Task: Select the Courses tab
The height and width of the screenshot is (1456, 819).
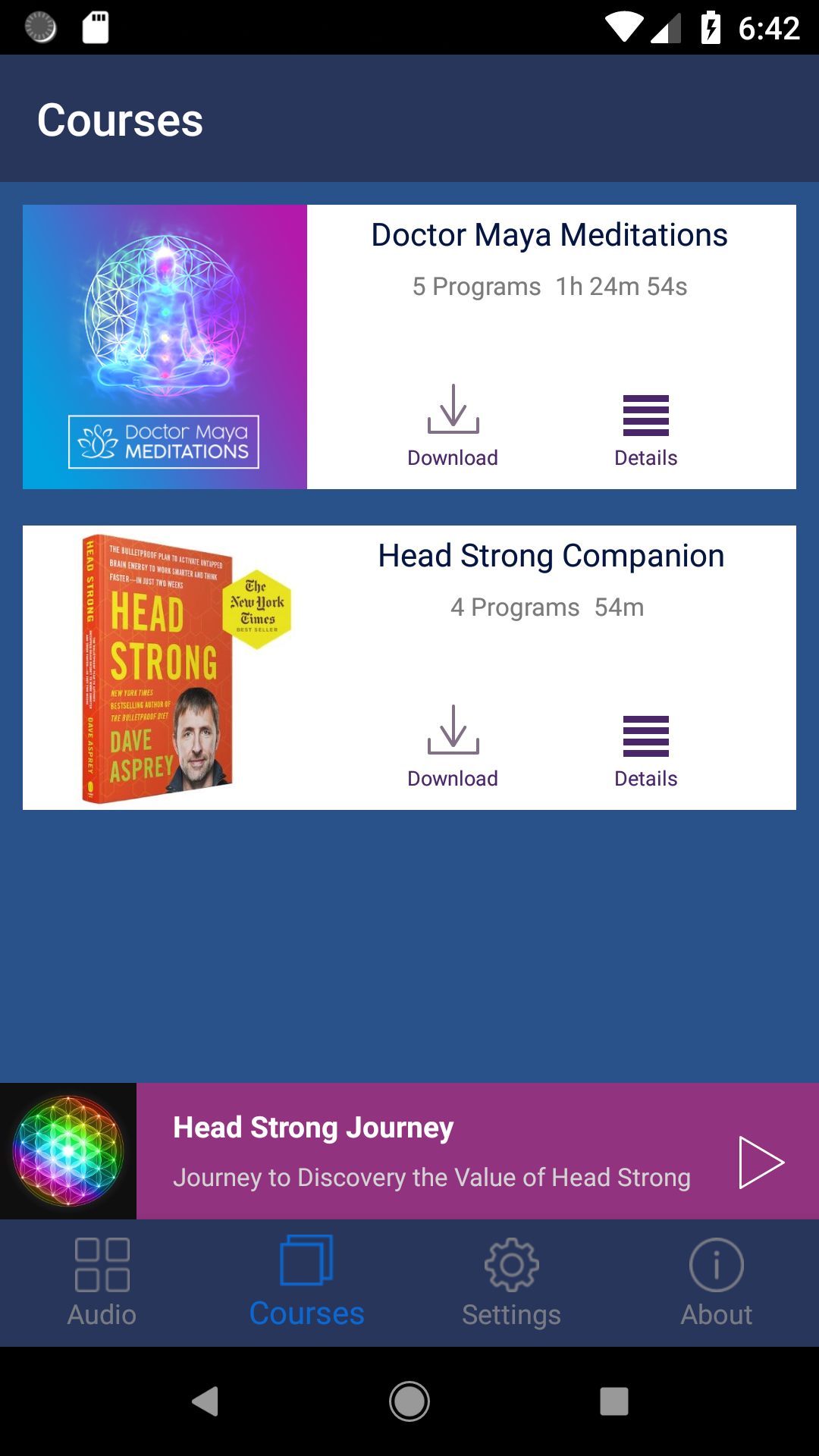Action: 307,1282
